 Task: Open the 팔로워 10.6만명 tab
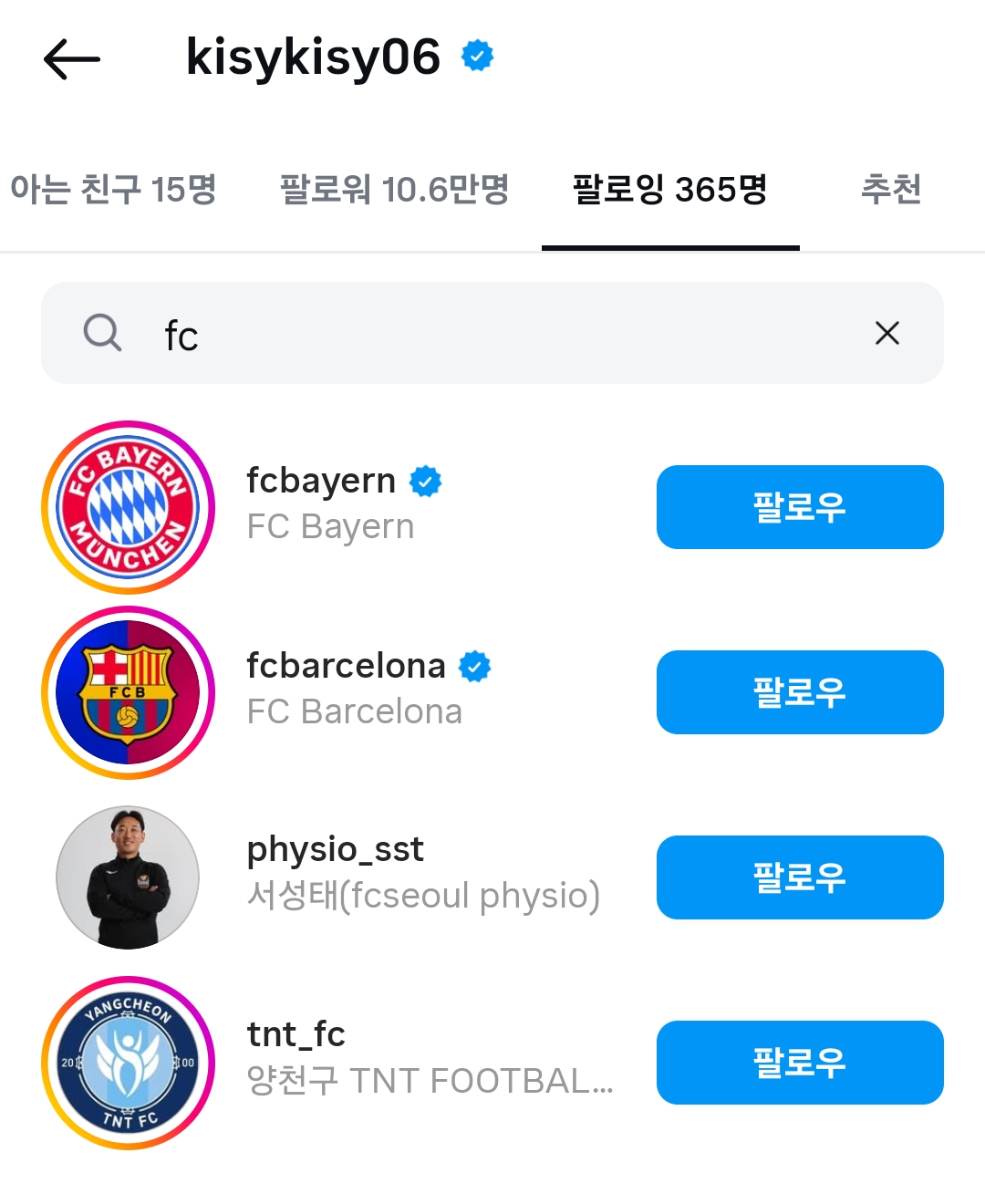coord(394,190)
